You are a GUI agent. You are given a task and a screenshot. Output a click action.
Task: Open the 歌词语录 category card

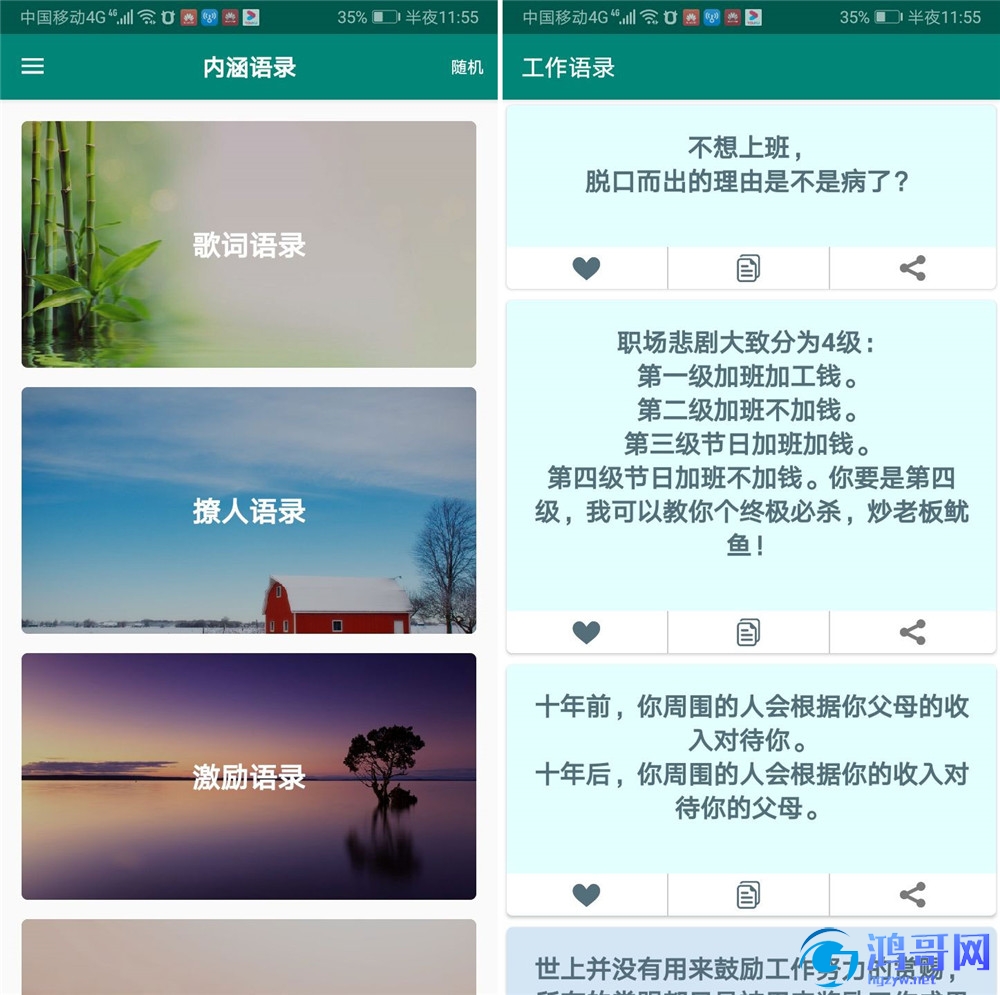click(249, 245)
